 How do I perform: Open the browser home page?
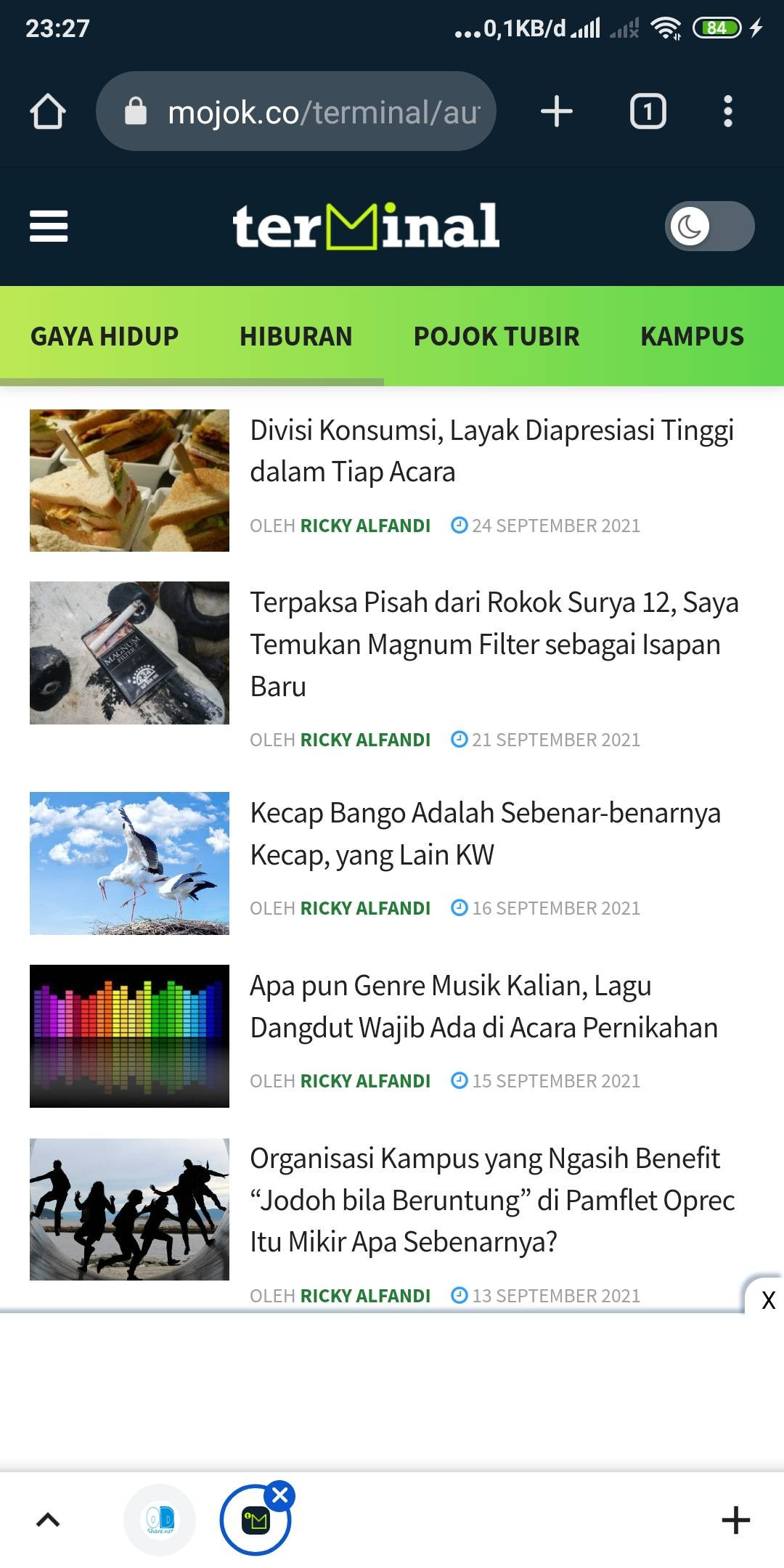[x=48, y=112]
